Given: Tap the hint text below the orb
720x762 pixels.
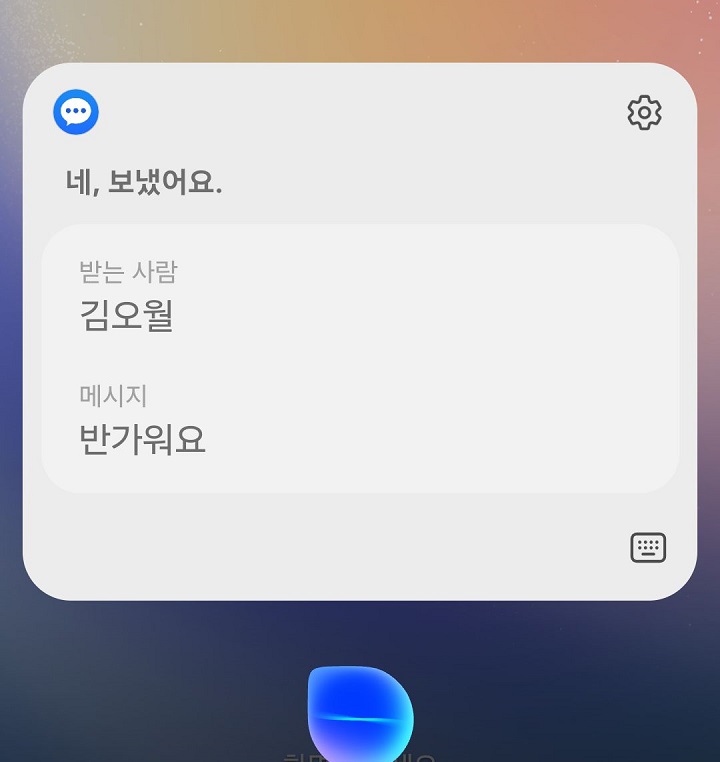Looking at the screenshot, I should [360, 755].
